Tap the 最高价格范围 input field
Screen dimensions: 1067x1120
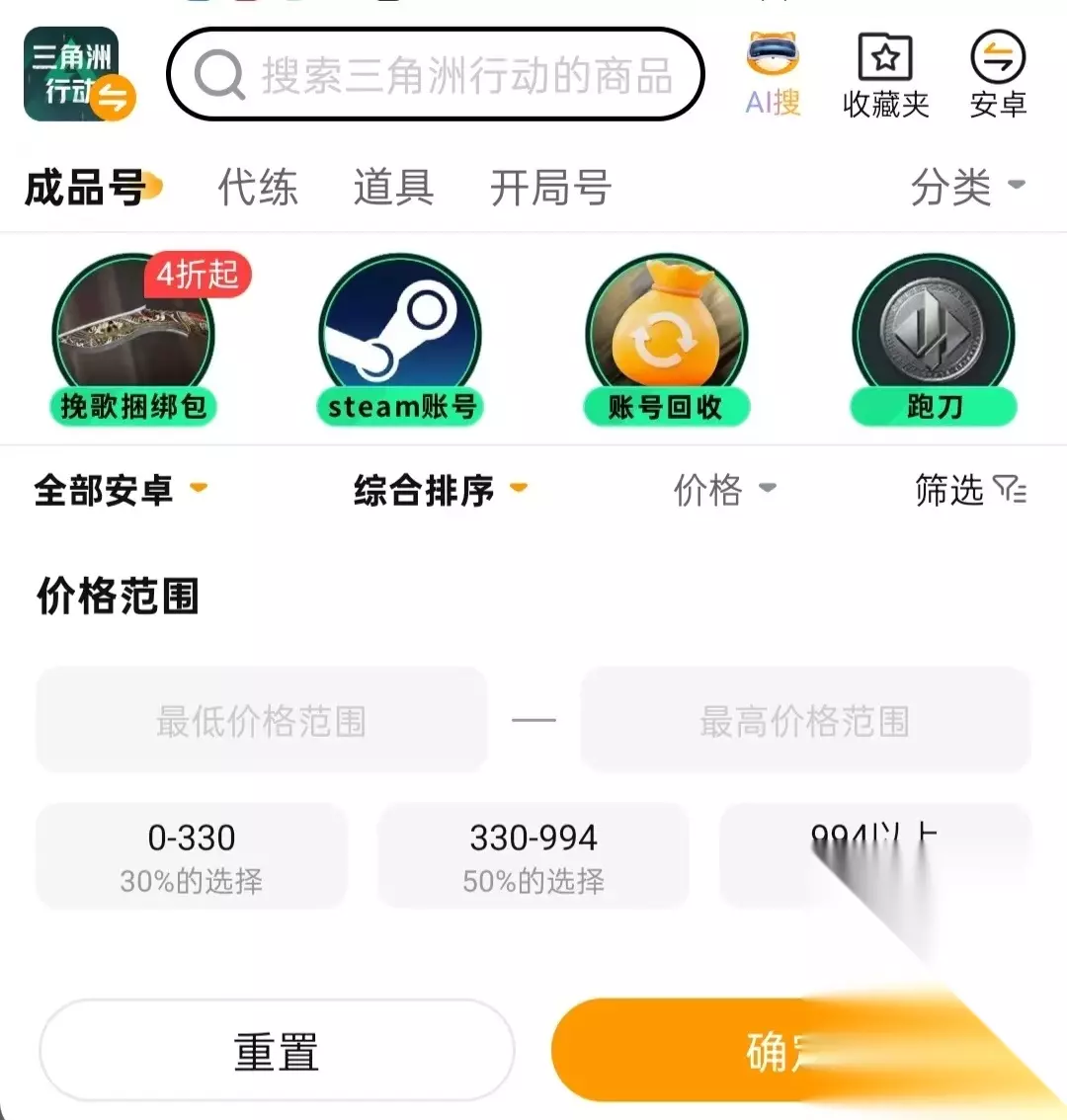point(805,720)
